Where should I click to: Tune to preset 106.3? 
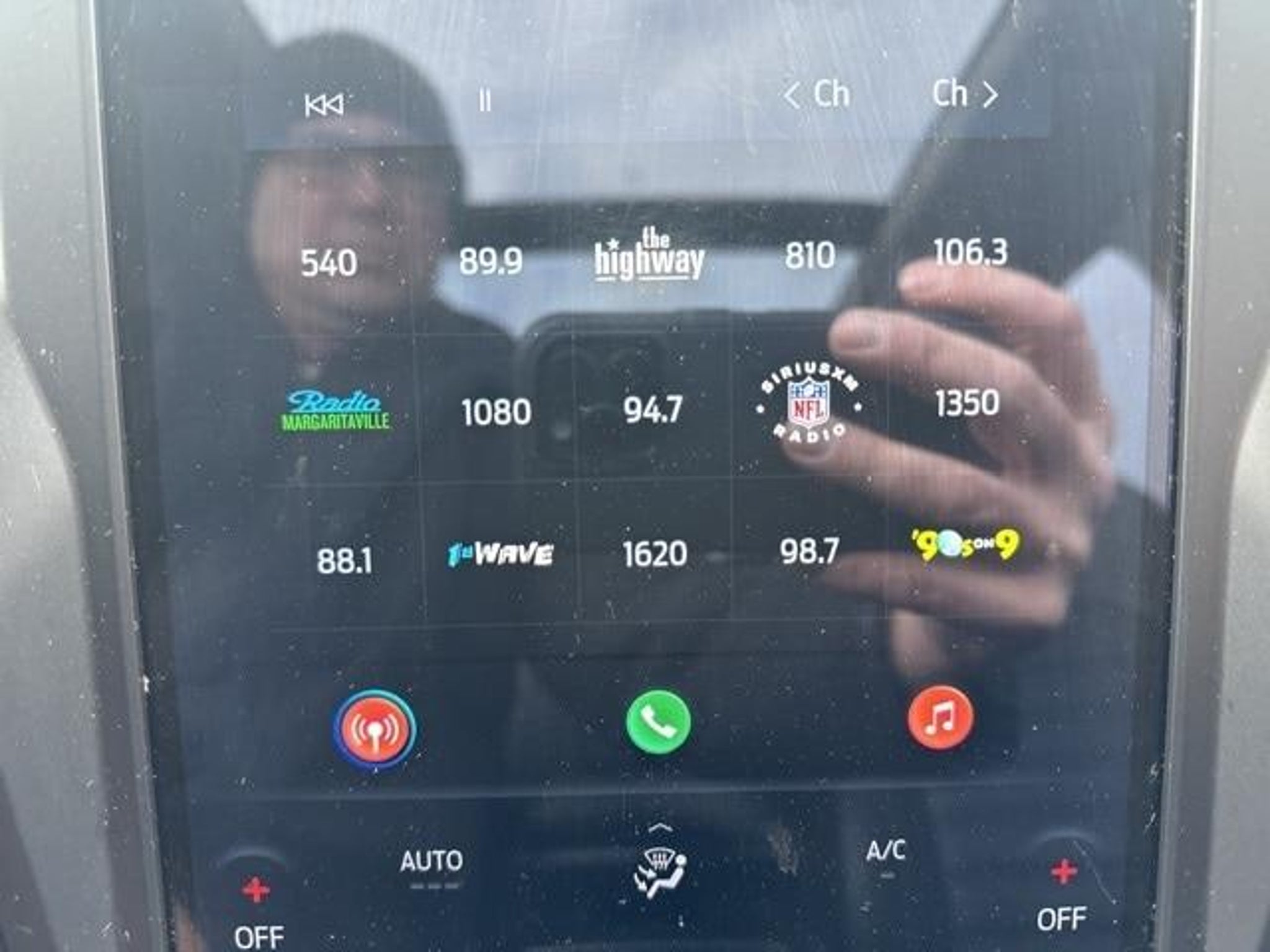(970, 252)
